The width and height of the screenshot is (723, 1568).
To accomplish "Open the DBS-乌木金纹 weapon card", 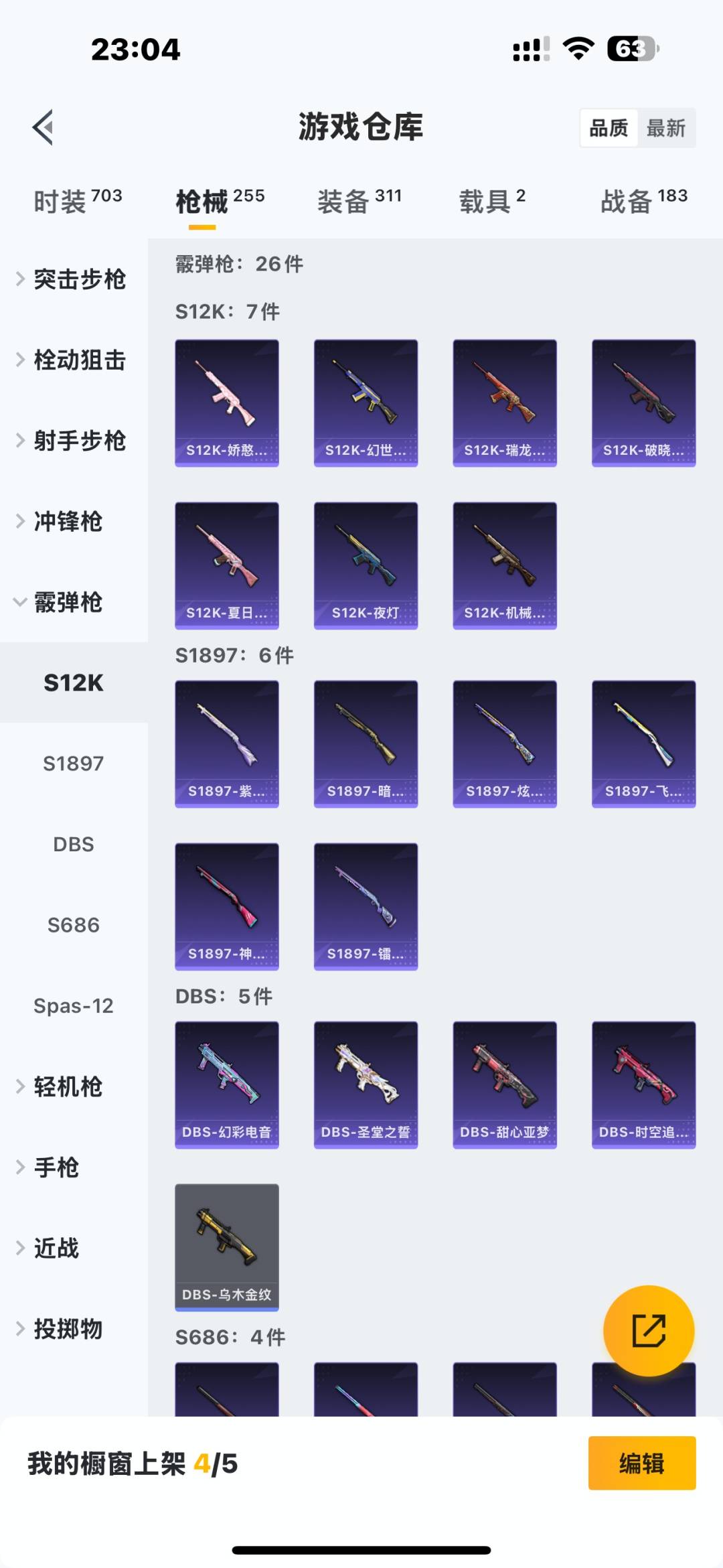I will coord(226,1246).
